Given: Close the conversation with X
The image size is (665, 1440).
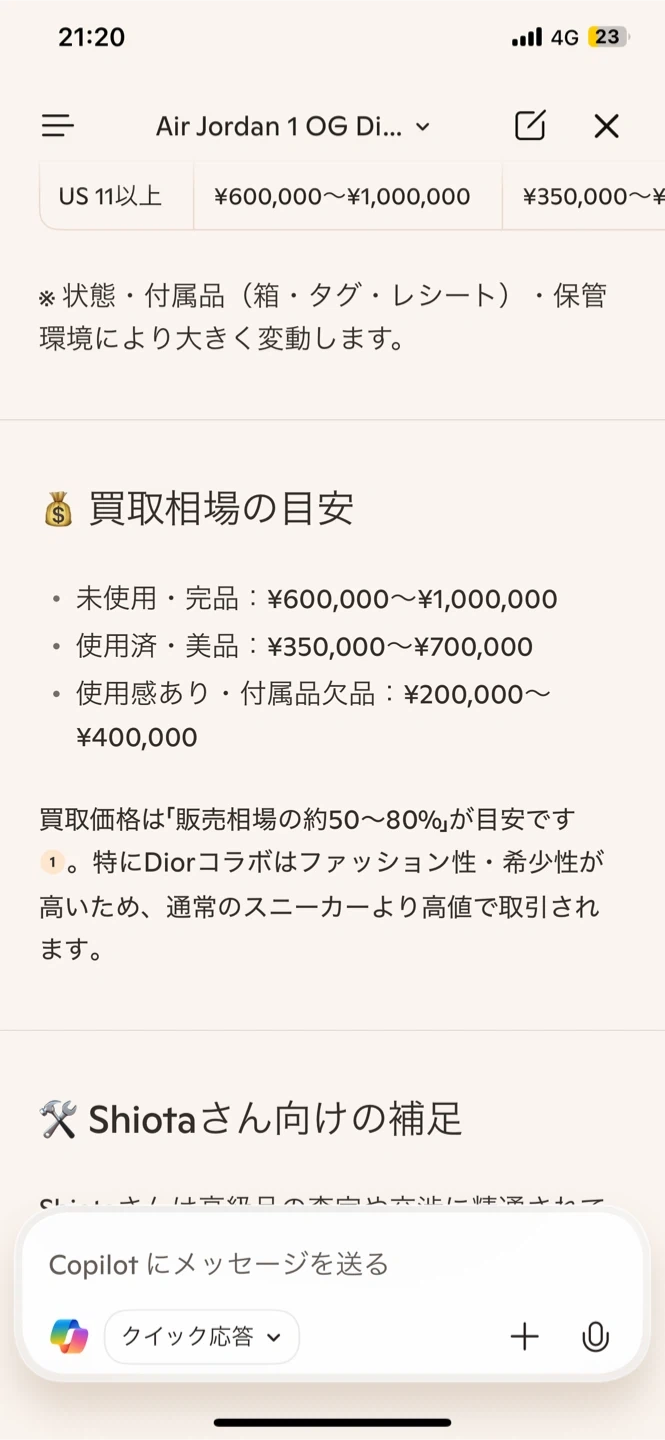Looking at the screenshot, I should [606, 126].
